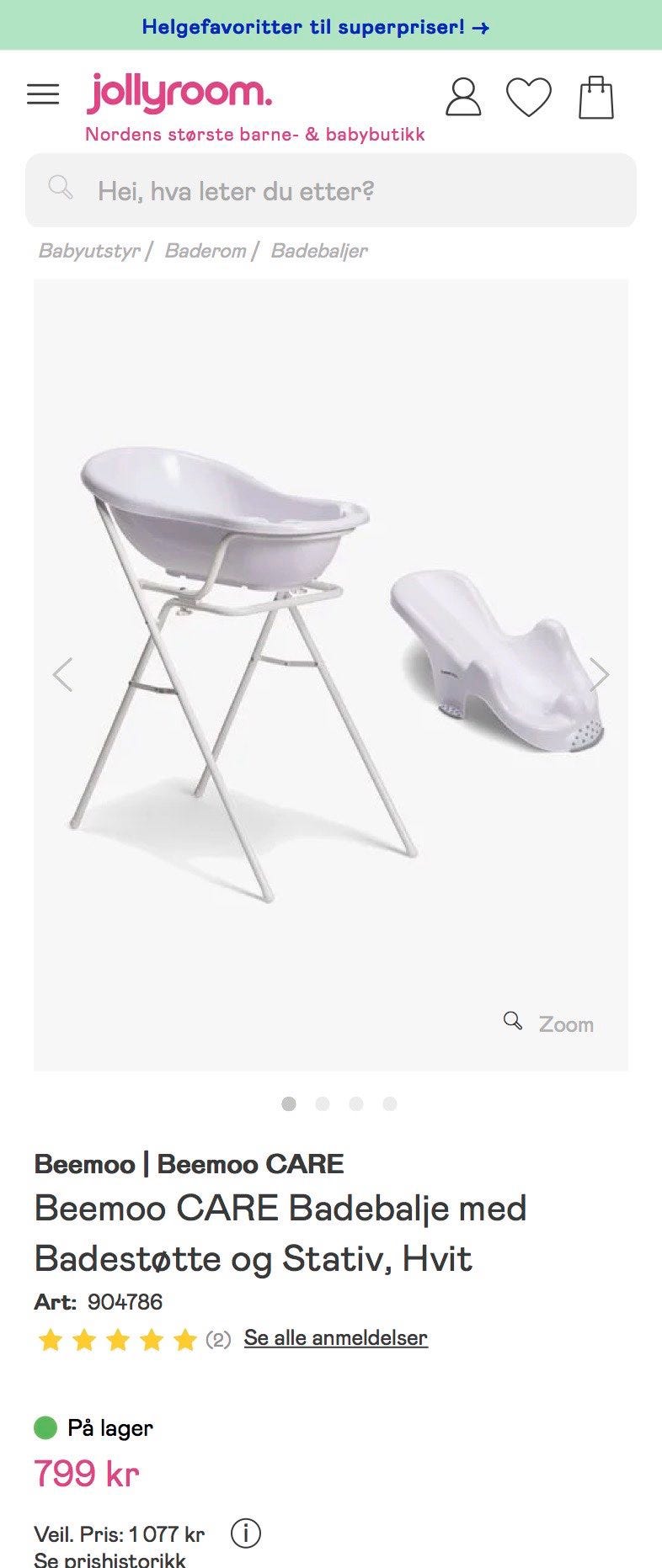This screenshot has height=1568, width=662.
Task: Open 'Se alle anmeldelser' reviews link
Action: [x=335, y=1337]
